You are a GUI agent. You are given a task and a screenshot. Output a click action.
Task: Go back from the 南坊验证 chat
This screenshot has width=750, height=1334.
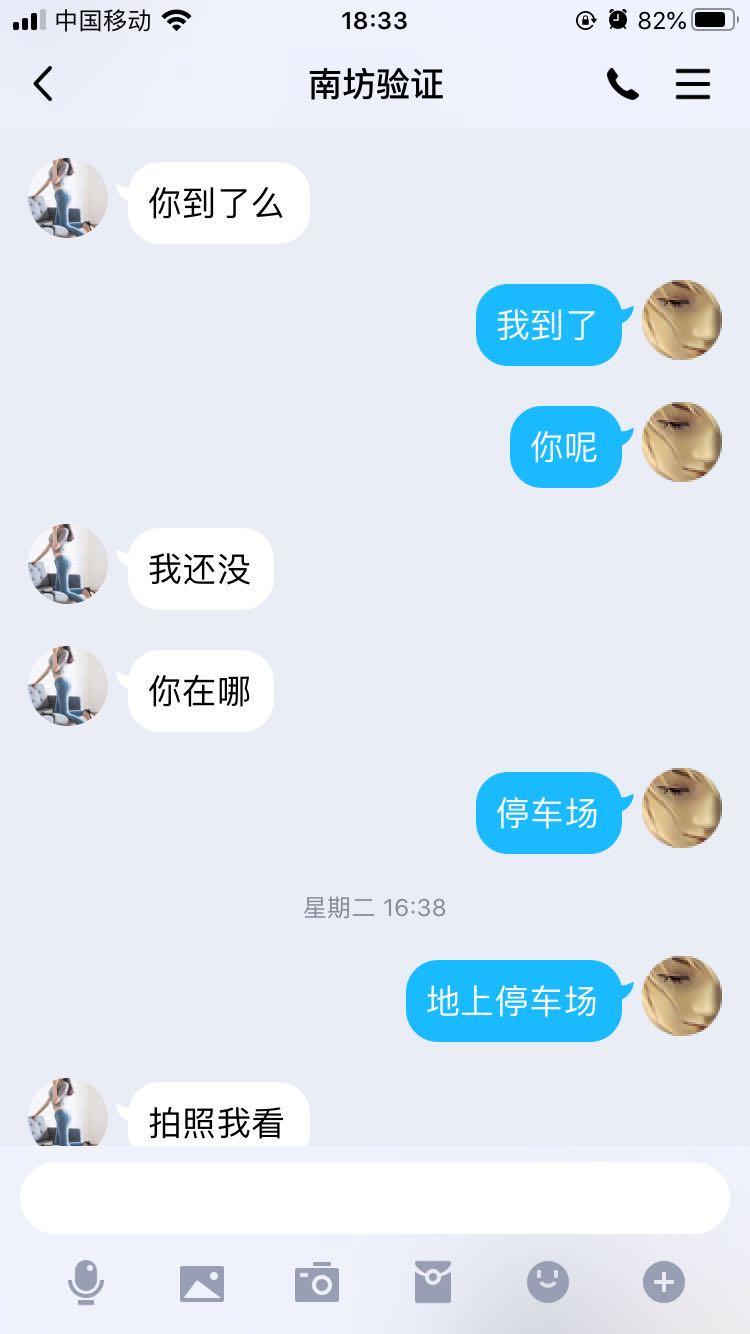coord(42,85)
